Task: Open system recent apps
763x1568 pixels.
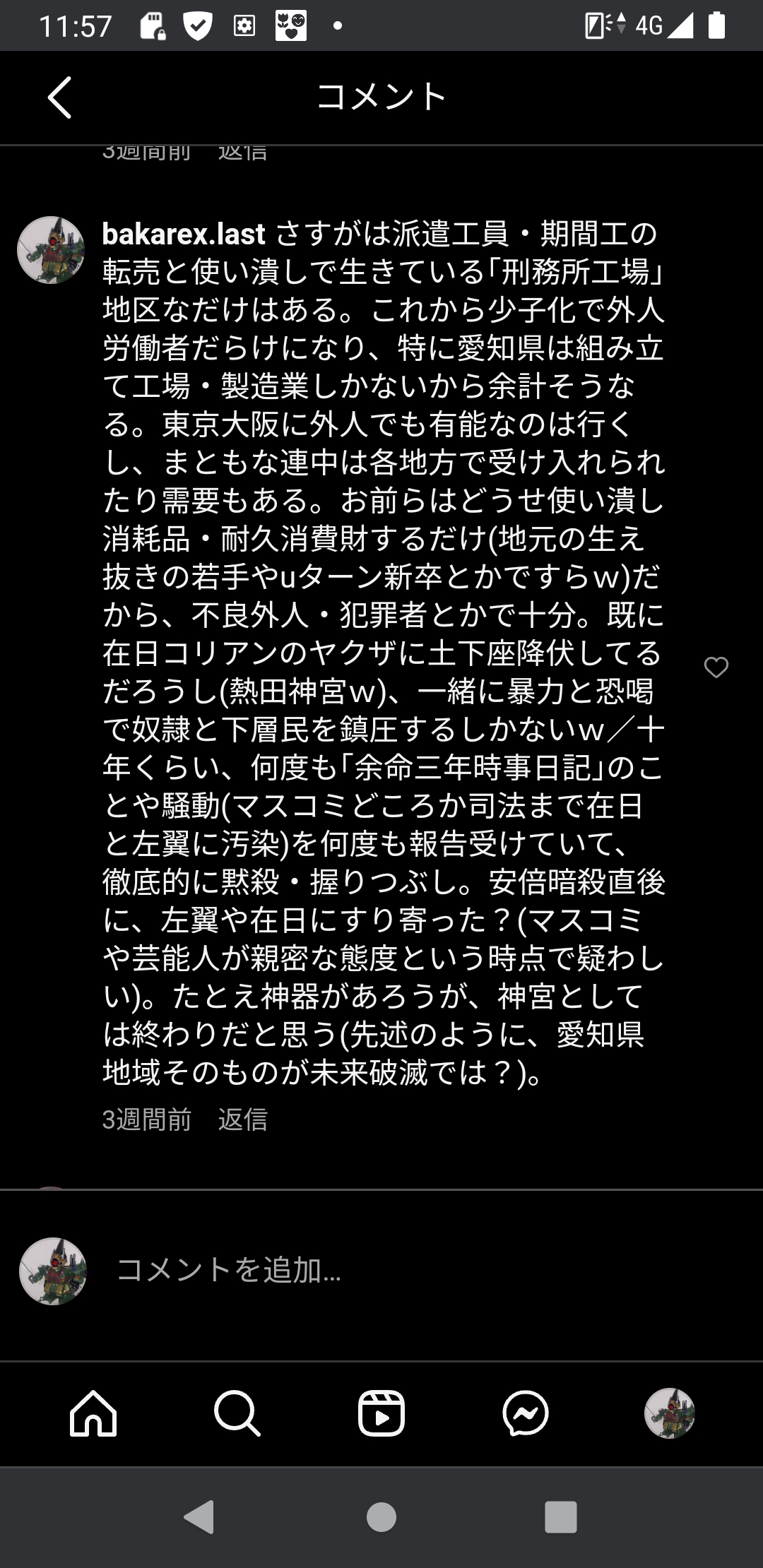Action: point(561,1516)
